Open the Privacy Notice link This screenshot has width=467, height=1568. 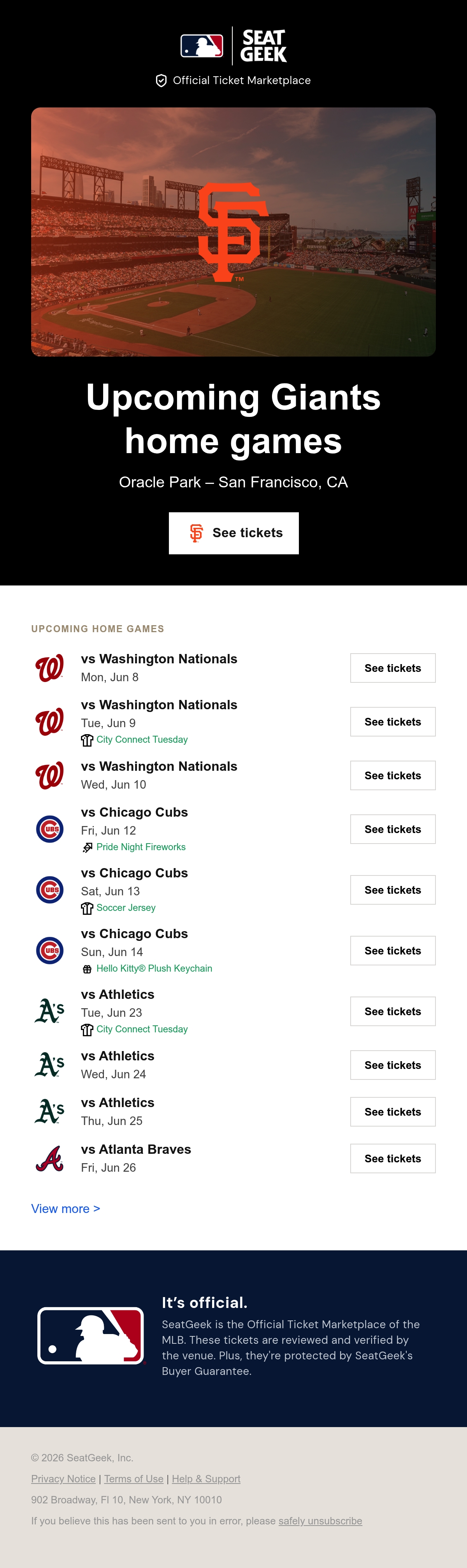click(63, 1478)
